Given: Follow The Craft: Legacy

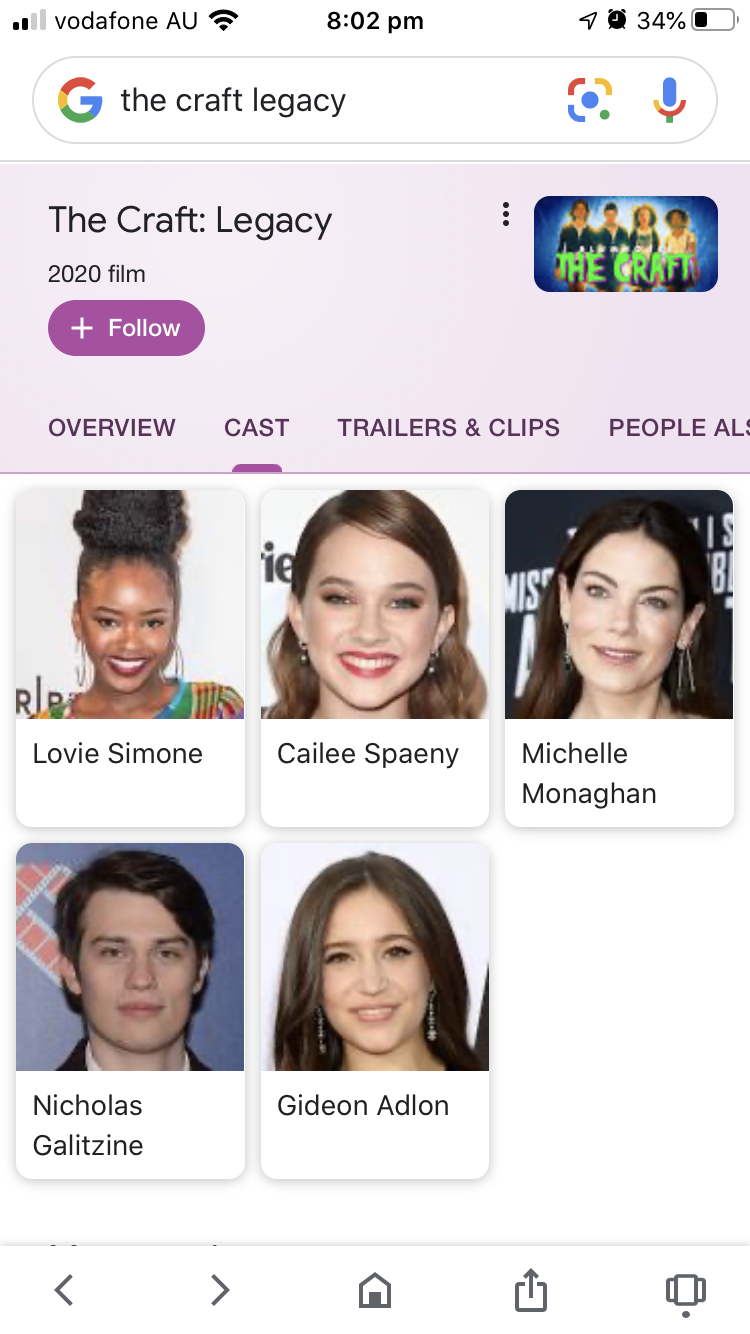Looking at the screenshot, I should pyautogui.click(x=126, y=328).
